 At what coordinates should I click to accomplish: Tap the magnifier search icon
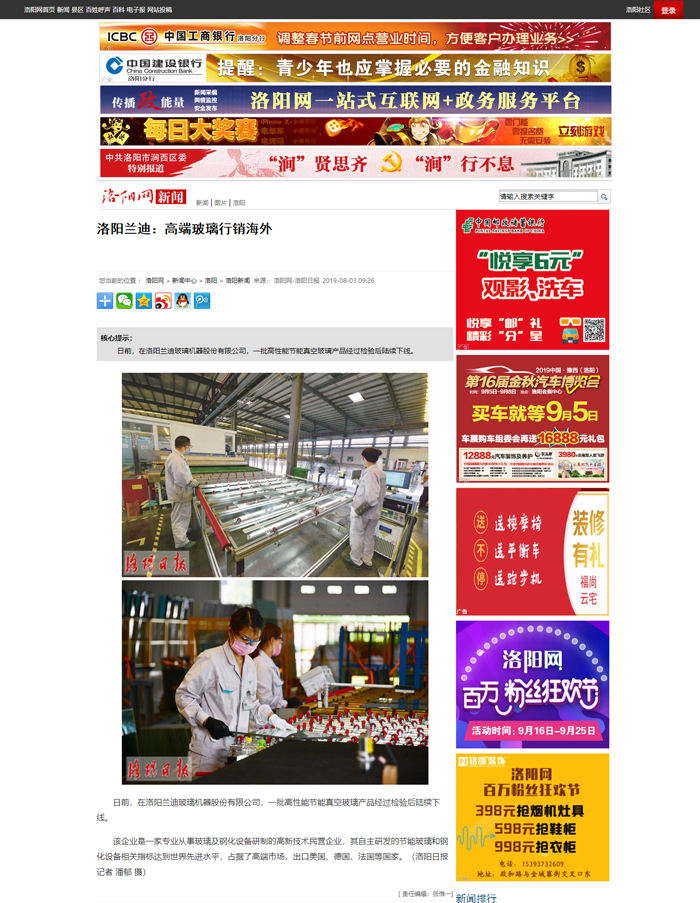pyautogui.click(x=604, y=197)
